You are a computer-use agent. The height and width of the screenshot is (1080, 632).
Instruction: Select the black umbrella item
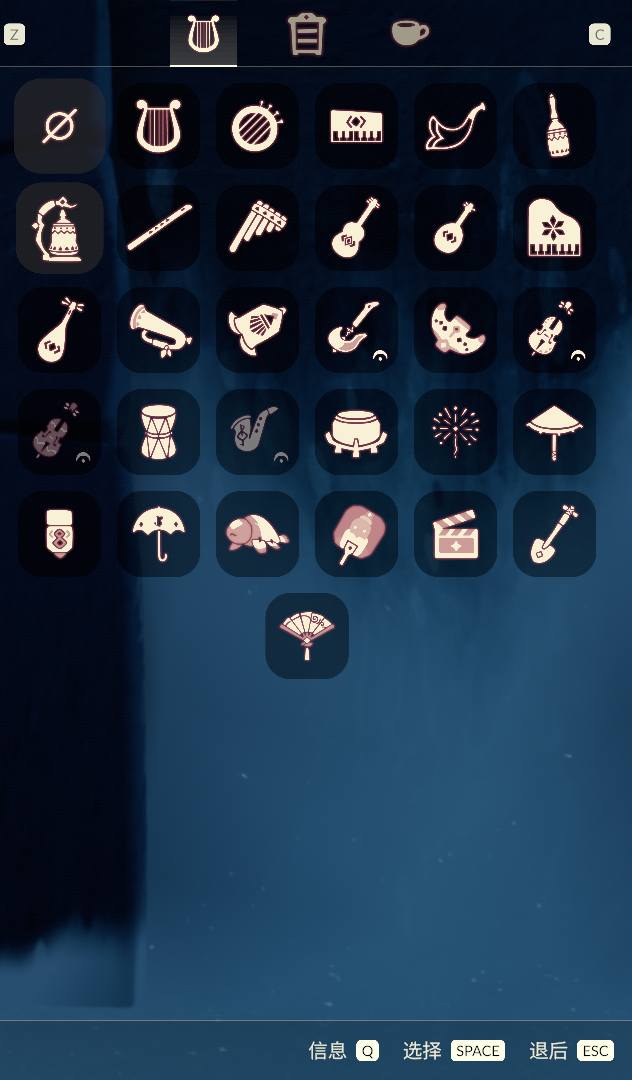click(x=158, y=534)
